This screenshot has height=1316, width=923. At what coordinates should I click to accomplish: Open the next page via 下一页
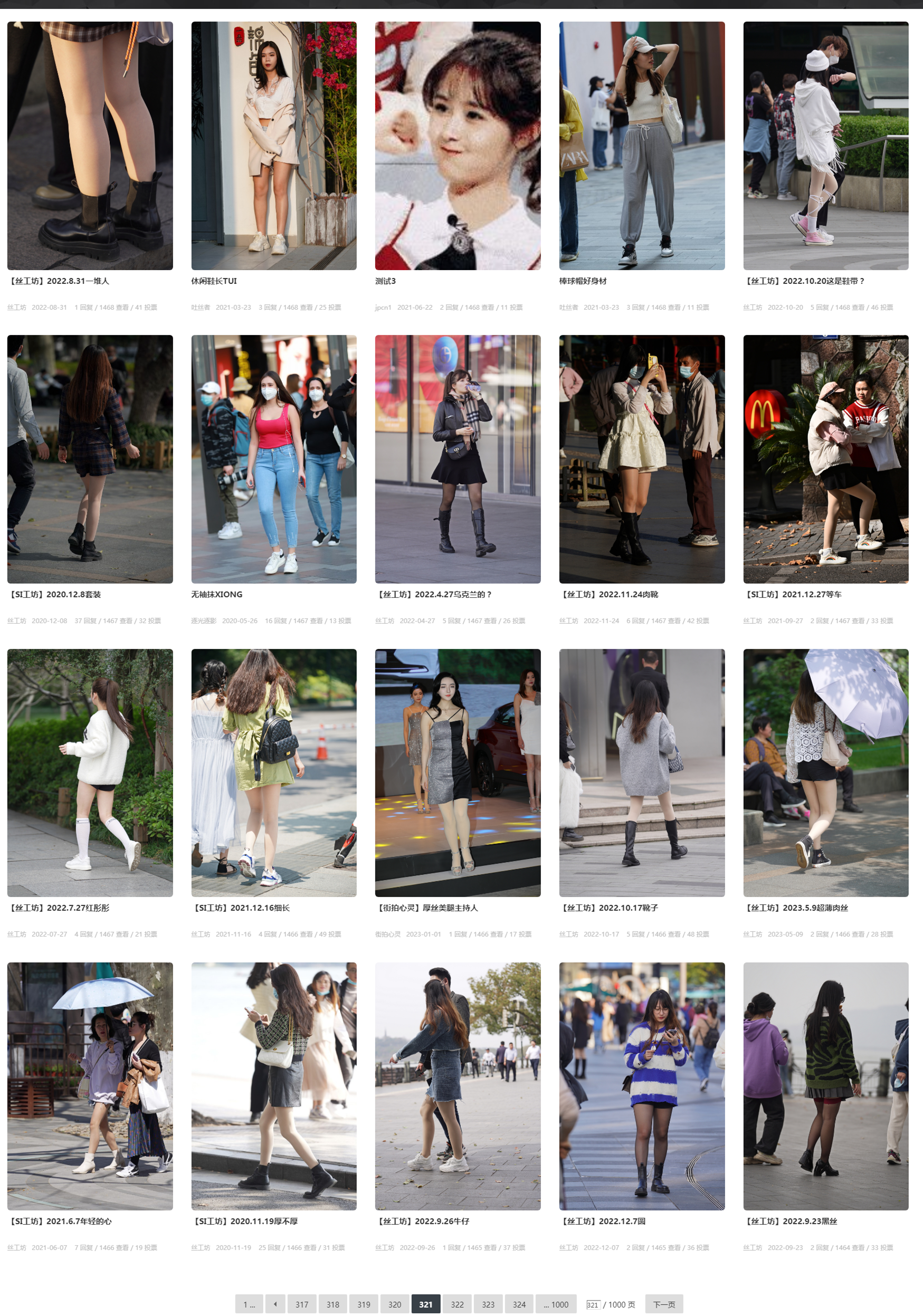click(x=664, y=1304)
